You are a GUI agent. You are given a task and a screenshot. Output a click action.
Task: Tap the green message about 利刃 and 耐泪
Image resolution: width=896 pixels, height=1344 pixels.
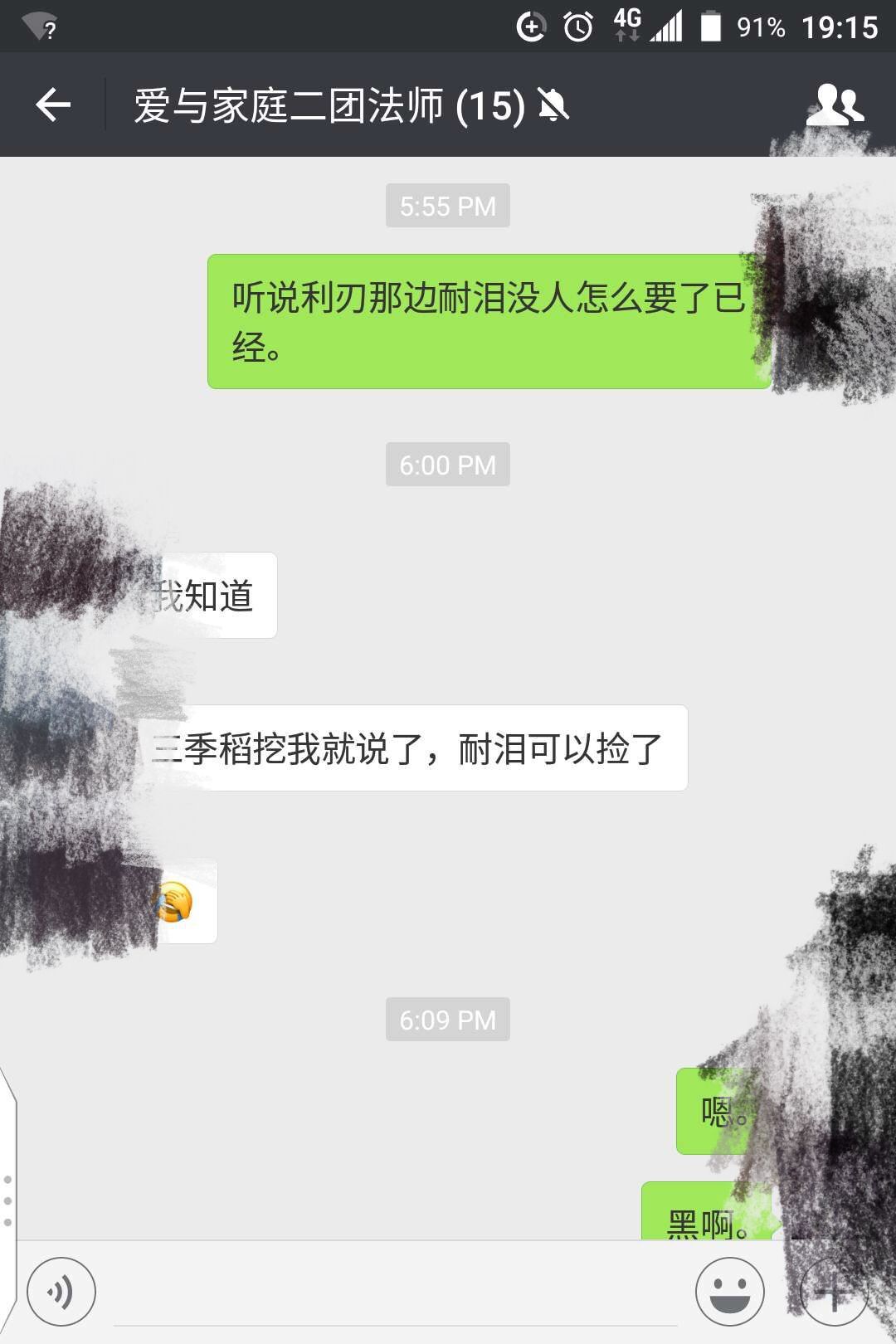click(x=485, y=324)
